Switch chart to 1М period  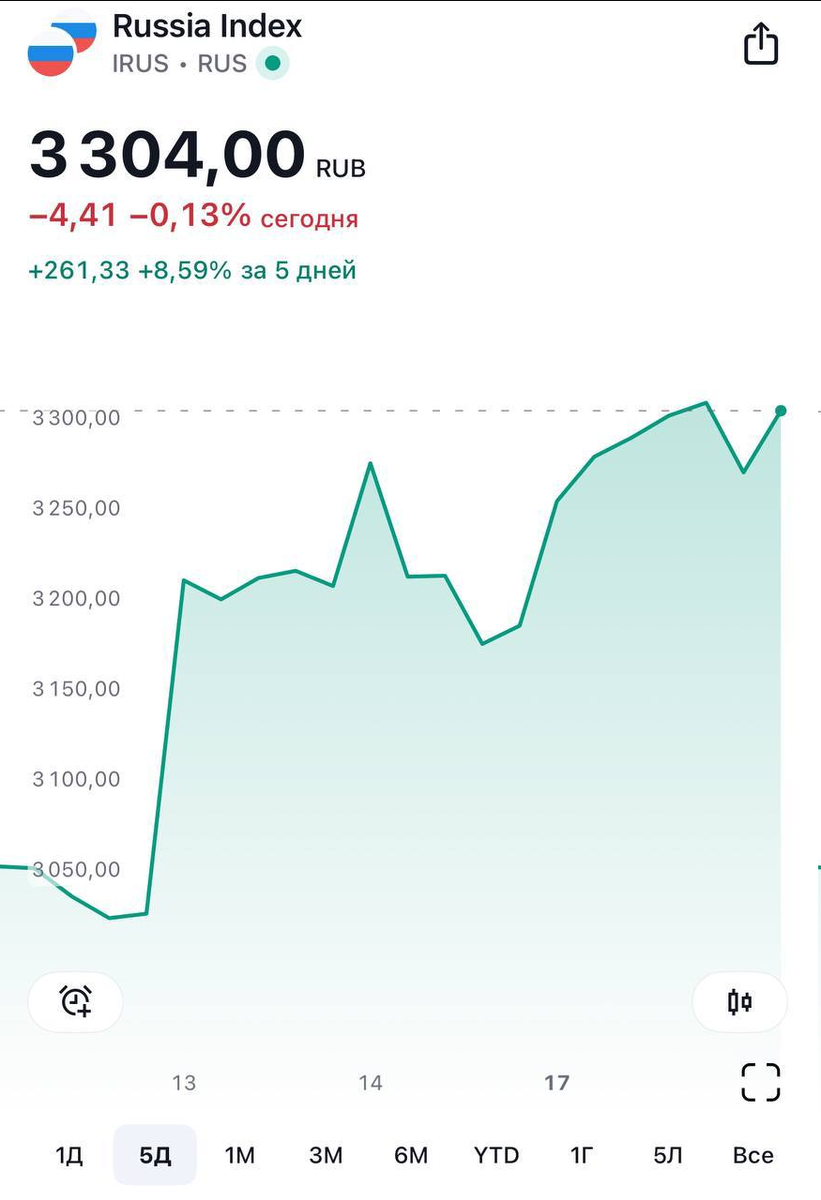coord(240,1156)
